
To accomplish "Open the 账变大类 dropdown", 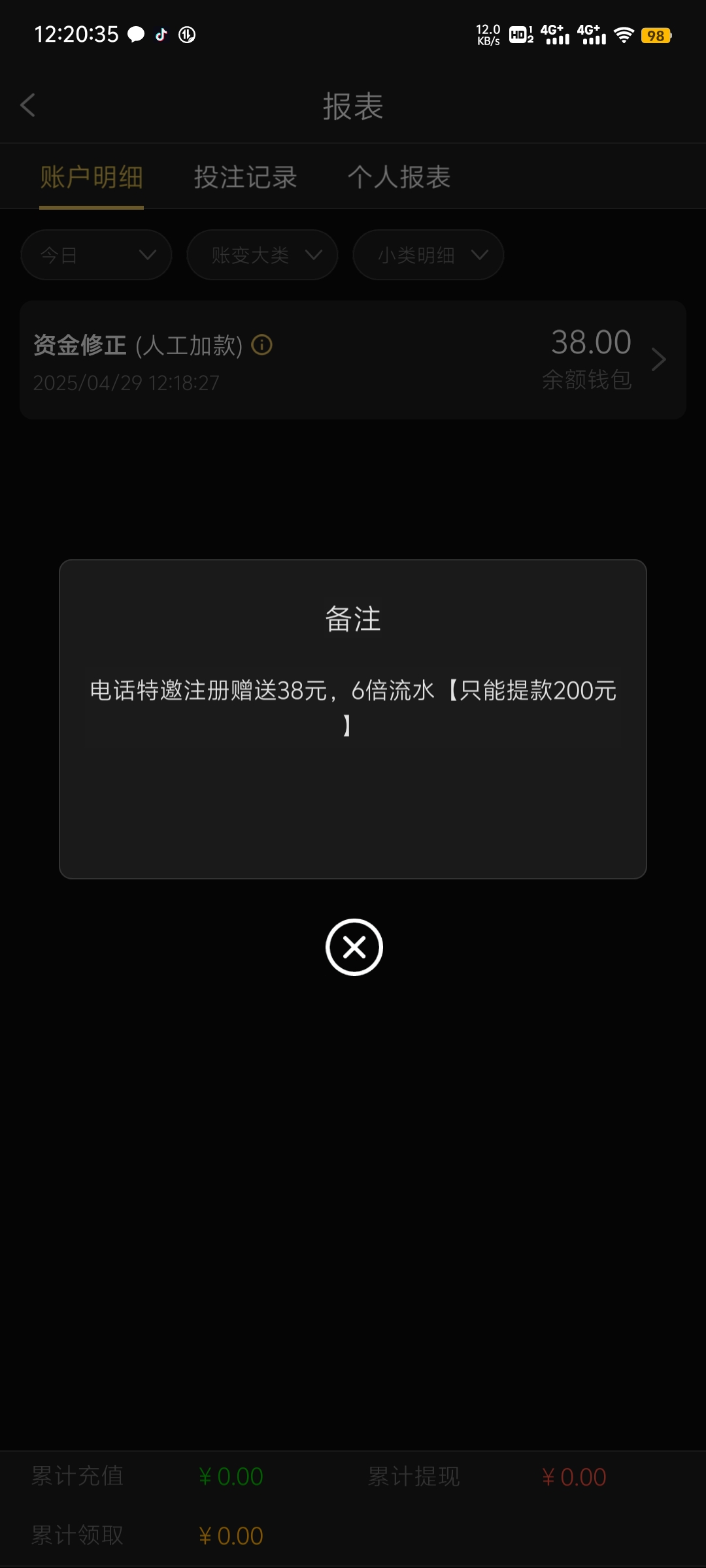I will (x=262, y=255).
